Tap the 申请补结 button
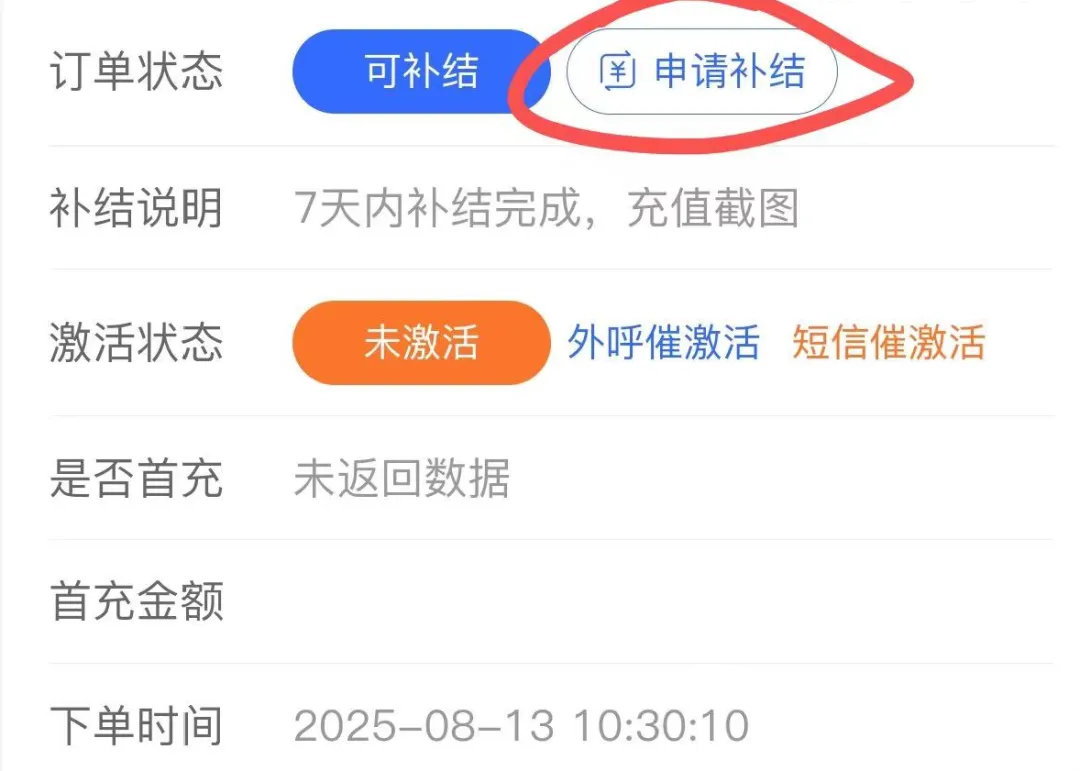This screenshot has width=1080, height=771. 702,72
